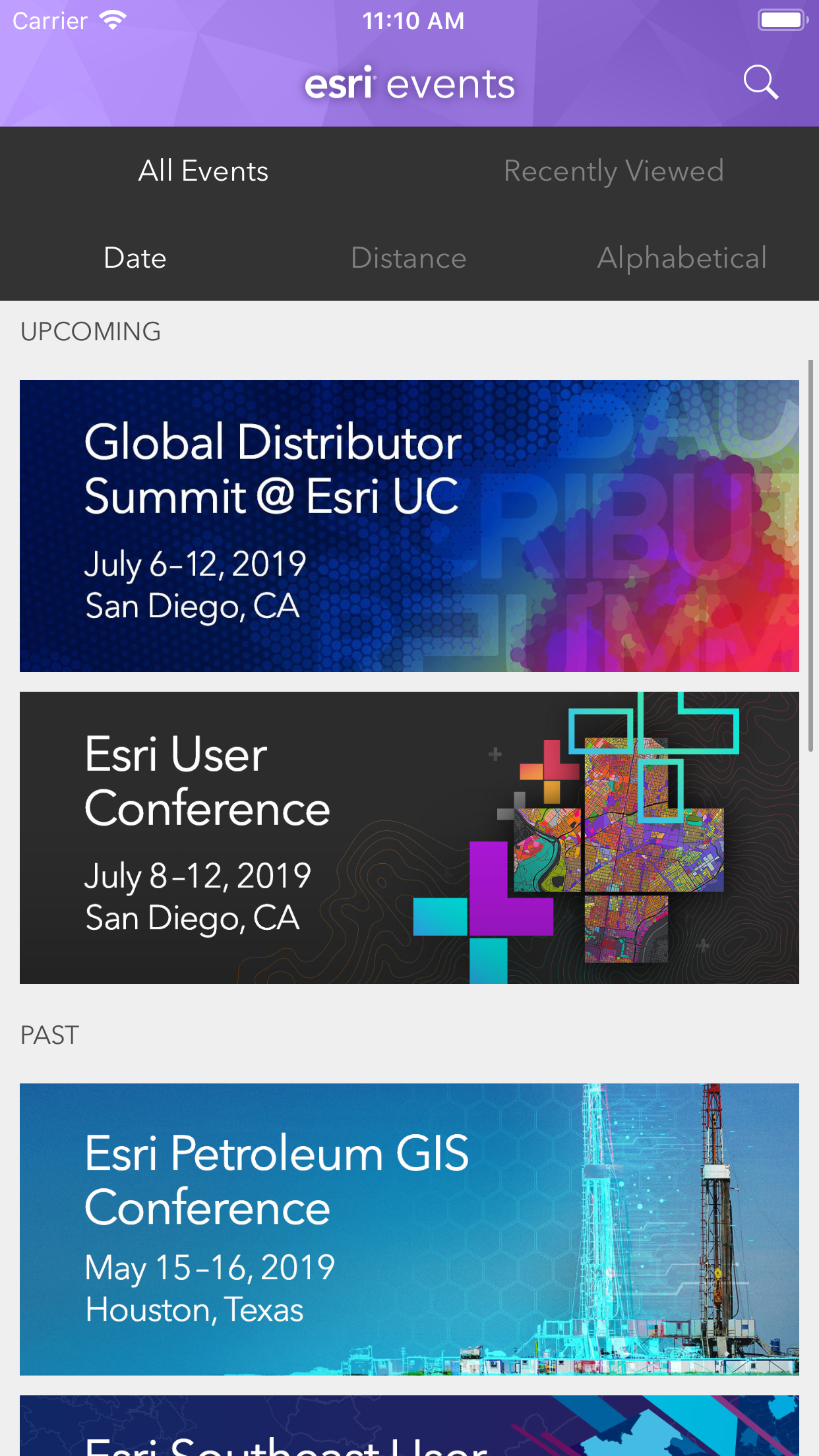Switch to the Recently Viewed tab
Viewport: 819px width, 1456px height.
click(x=613, y=171)
